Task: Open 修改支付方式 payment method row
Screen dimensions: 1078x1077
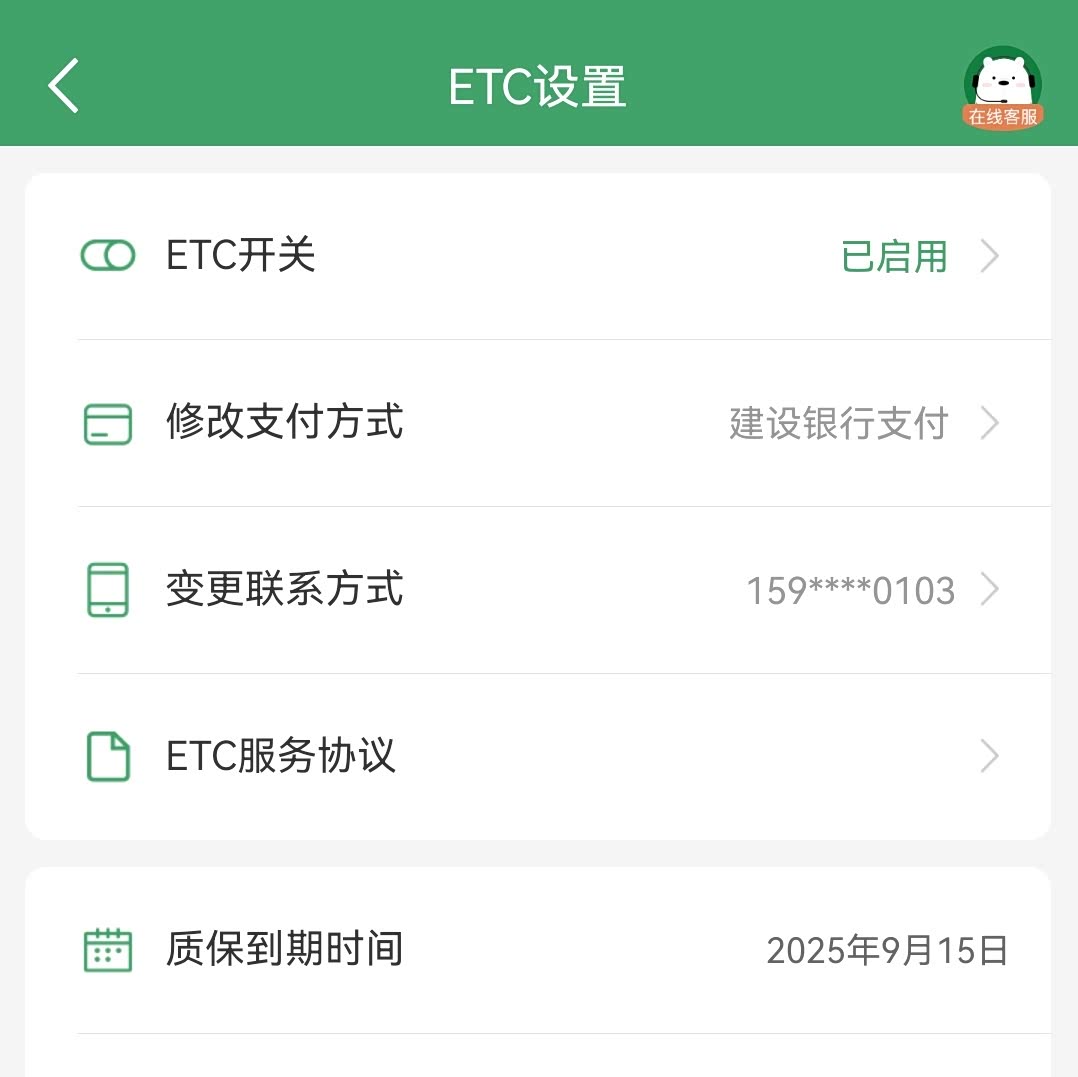Action: coord(540,423)
